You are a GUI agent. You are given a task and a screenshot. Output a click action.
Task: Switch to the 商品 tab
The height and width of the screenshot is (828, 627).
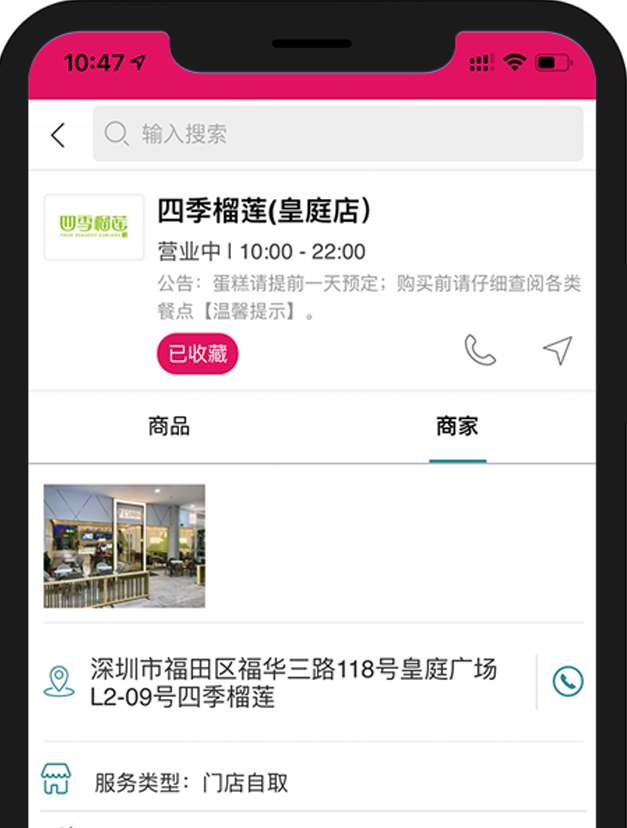(x=169, y=427)
